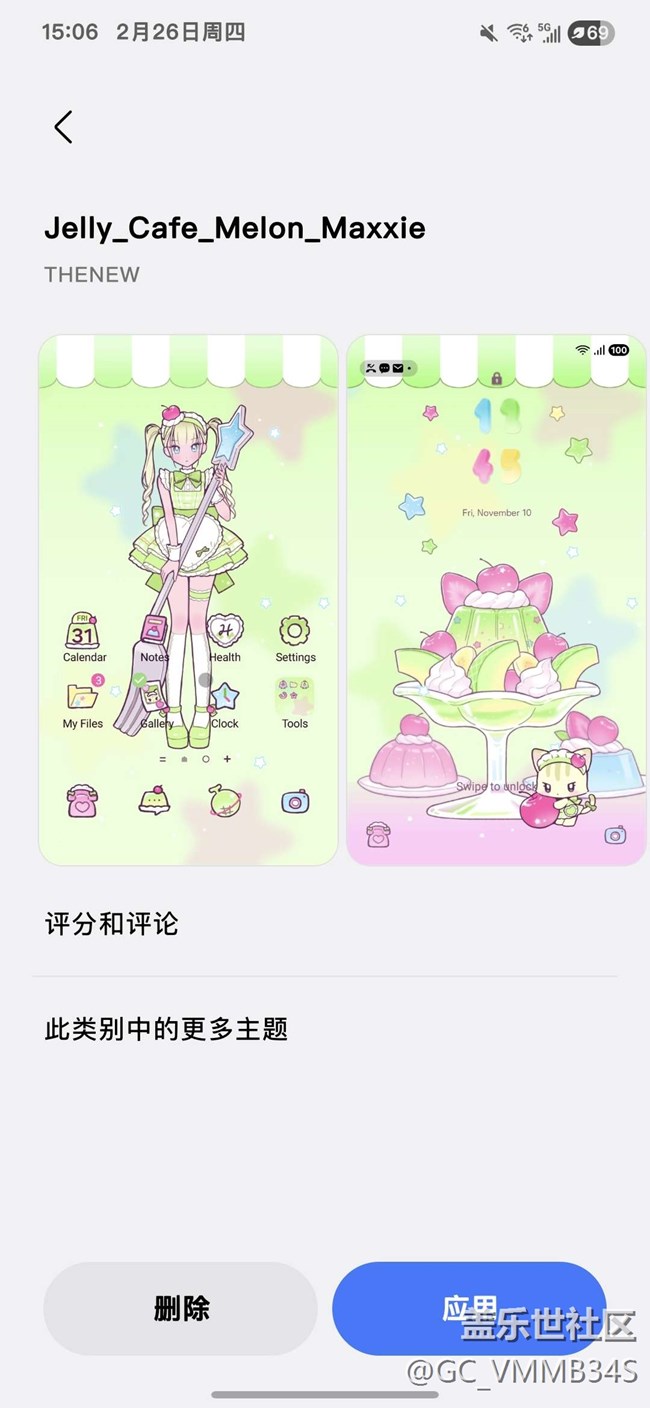This screenshot has height=1408, width=650.
Task: Open 此类别中的更多主题
Action: [166, 1029]
